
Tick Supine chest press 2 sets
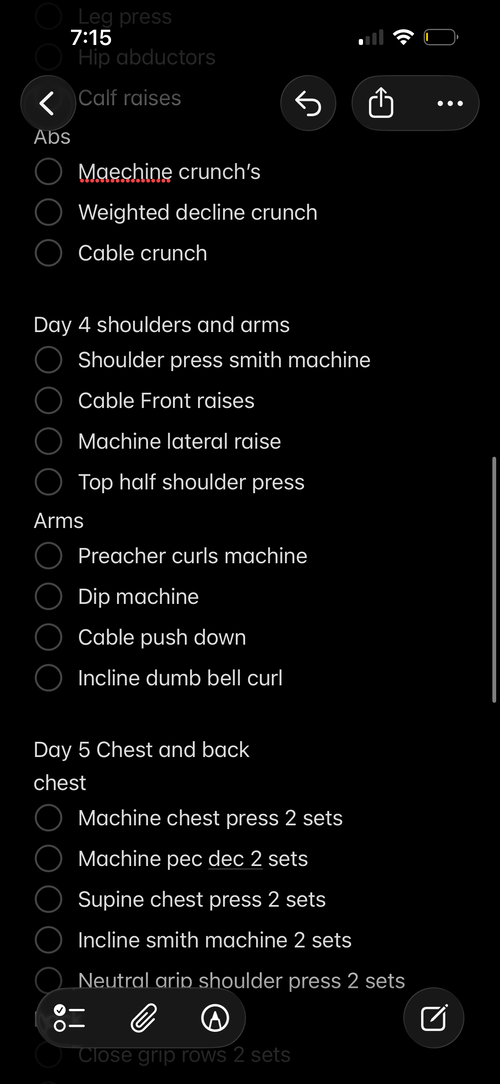48,899
